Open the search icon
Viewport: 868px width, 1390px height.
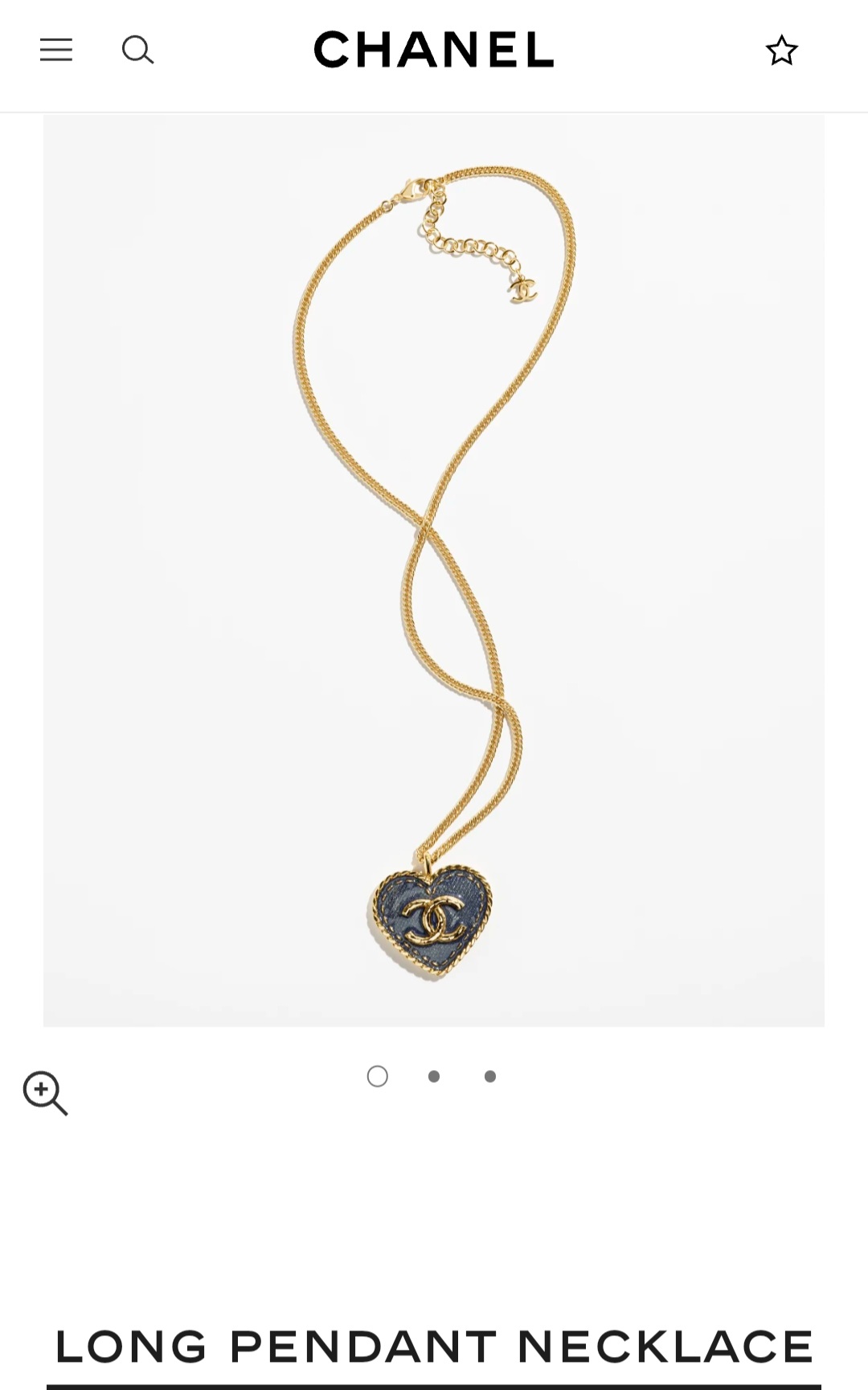(137, 50)
